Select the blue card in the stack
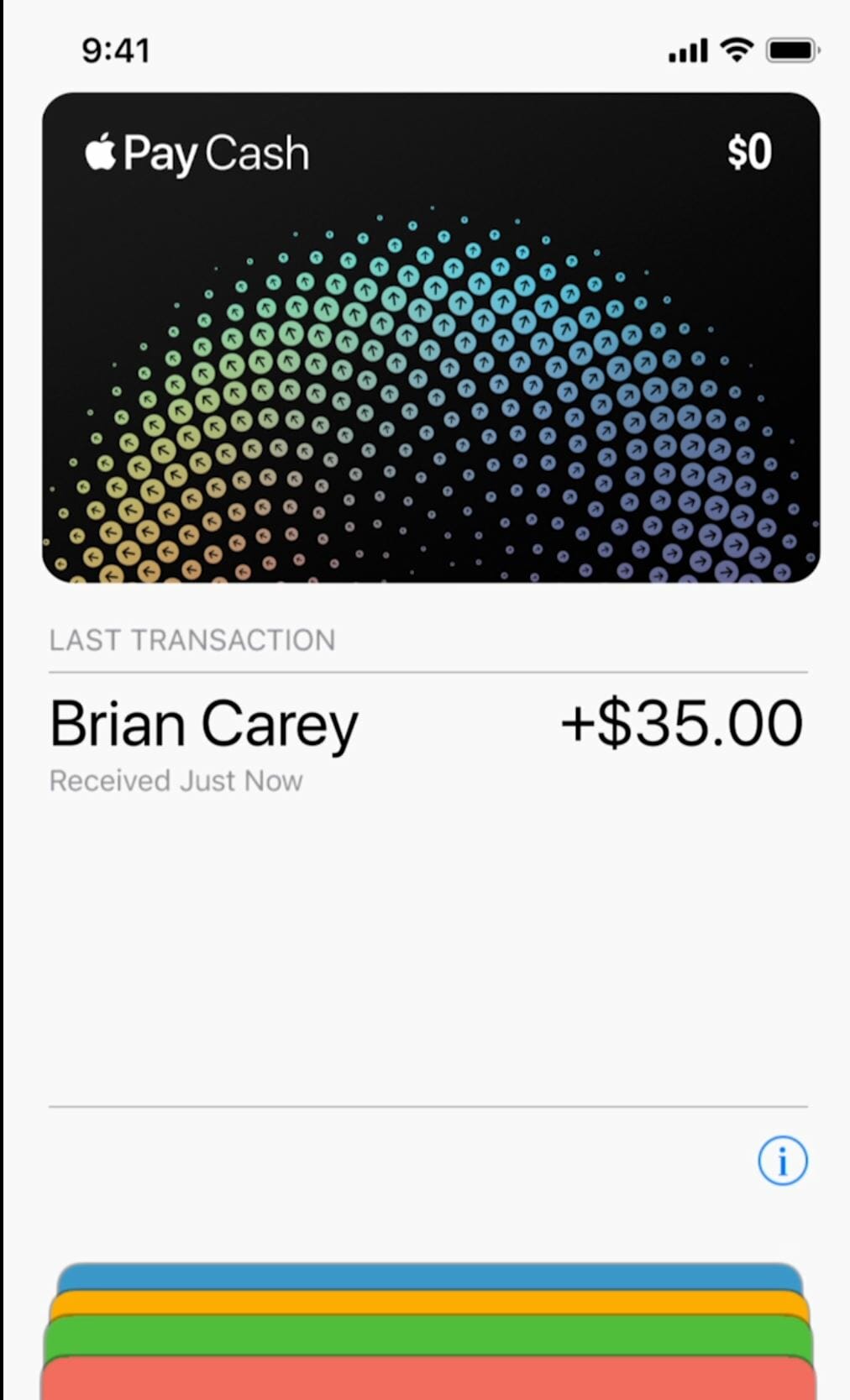The image size is (850, 1400). 429,1277
